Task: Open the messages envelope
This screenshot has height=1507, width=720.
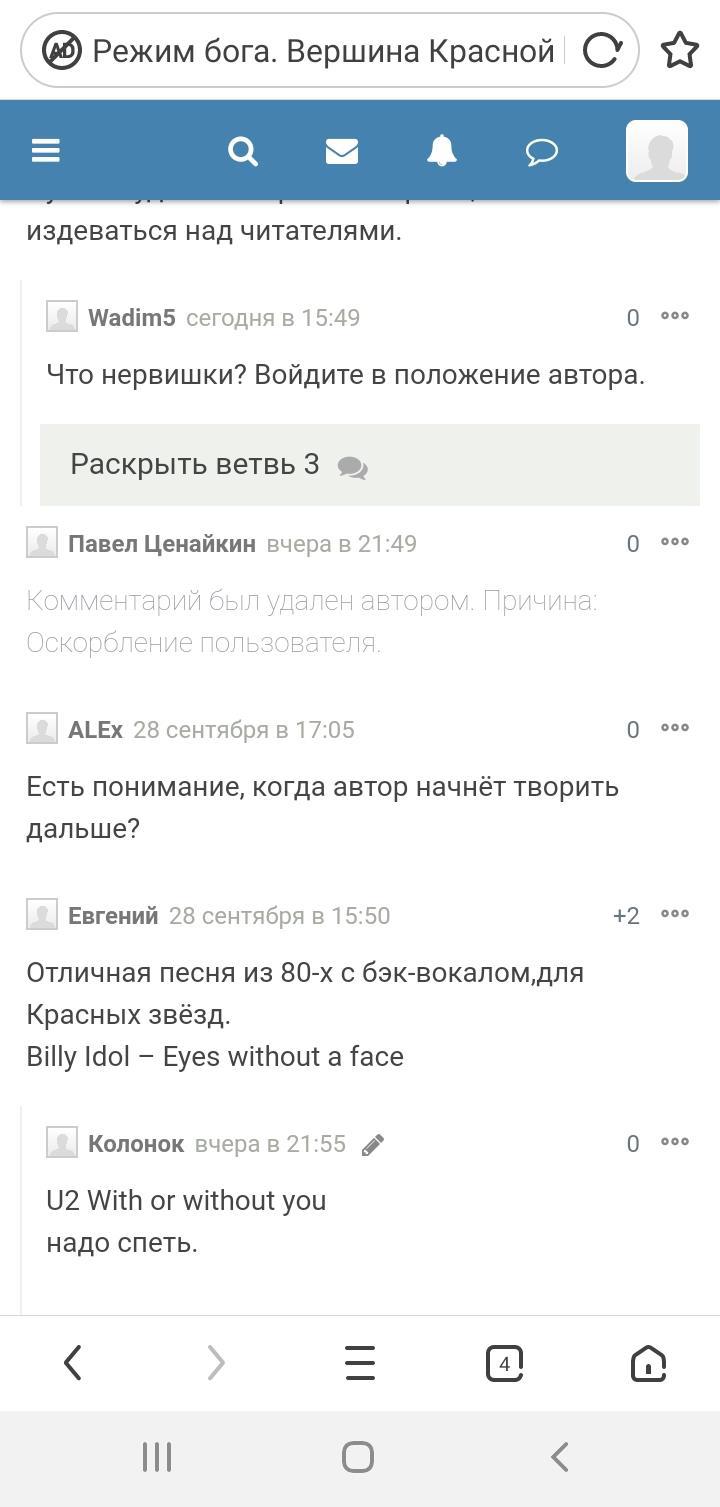Action: (x=342, y=151)
